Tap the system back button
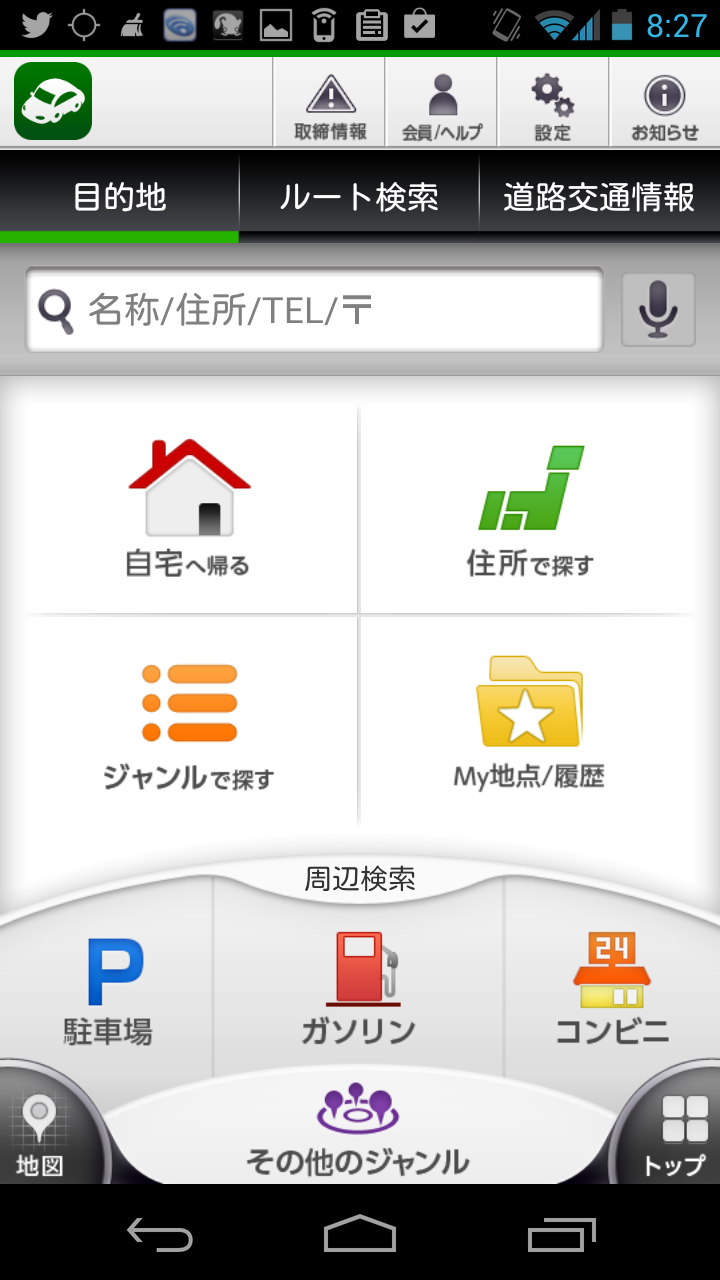This screenshot has height=1280, width=720. (x=160, y=1233)
